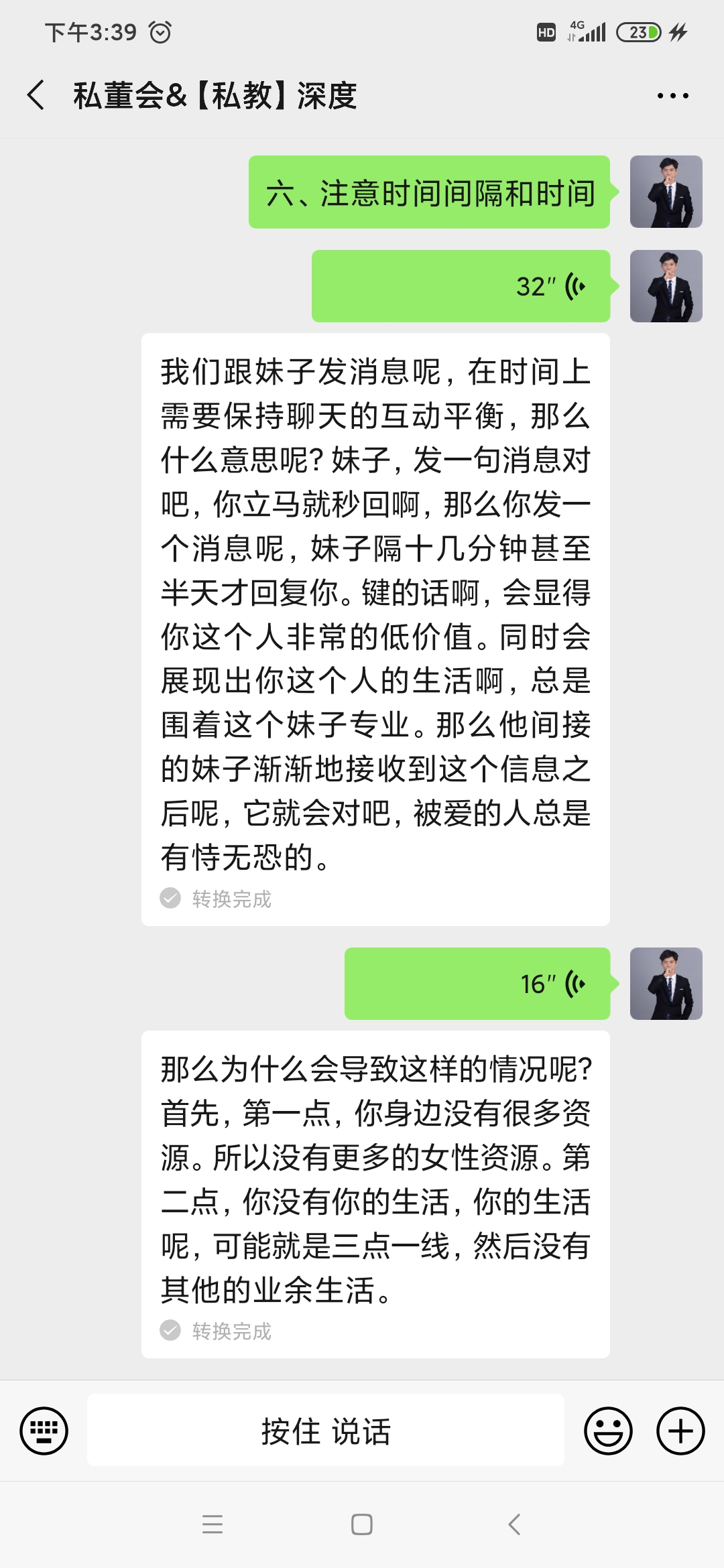Open the sender avatar beside 六、注意时间间隔和时间

click(x=666, y=192)
